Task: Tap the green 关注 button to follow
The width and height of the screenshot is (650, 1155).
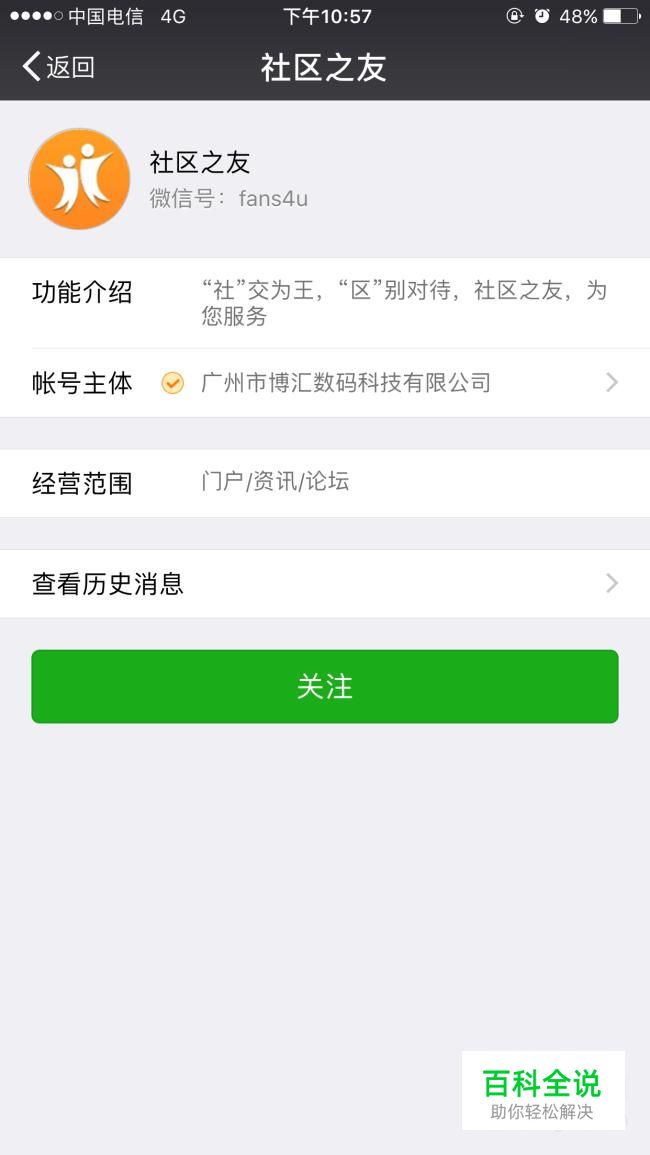Action: 325,687
